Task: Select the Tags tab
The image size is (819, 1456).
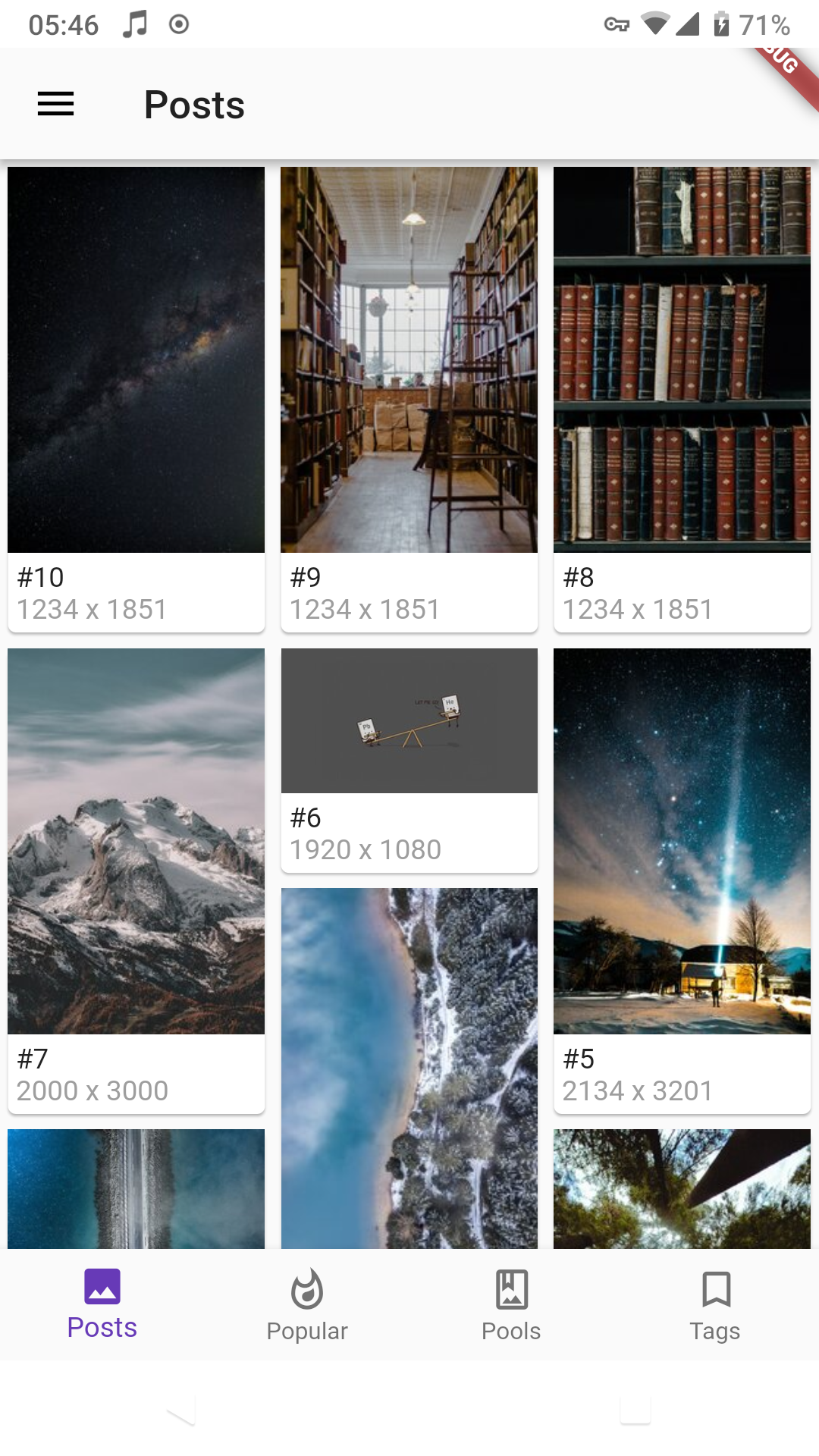Action: pyautogui.click(x=715, y=1304)
